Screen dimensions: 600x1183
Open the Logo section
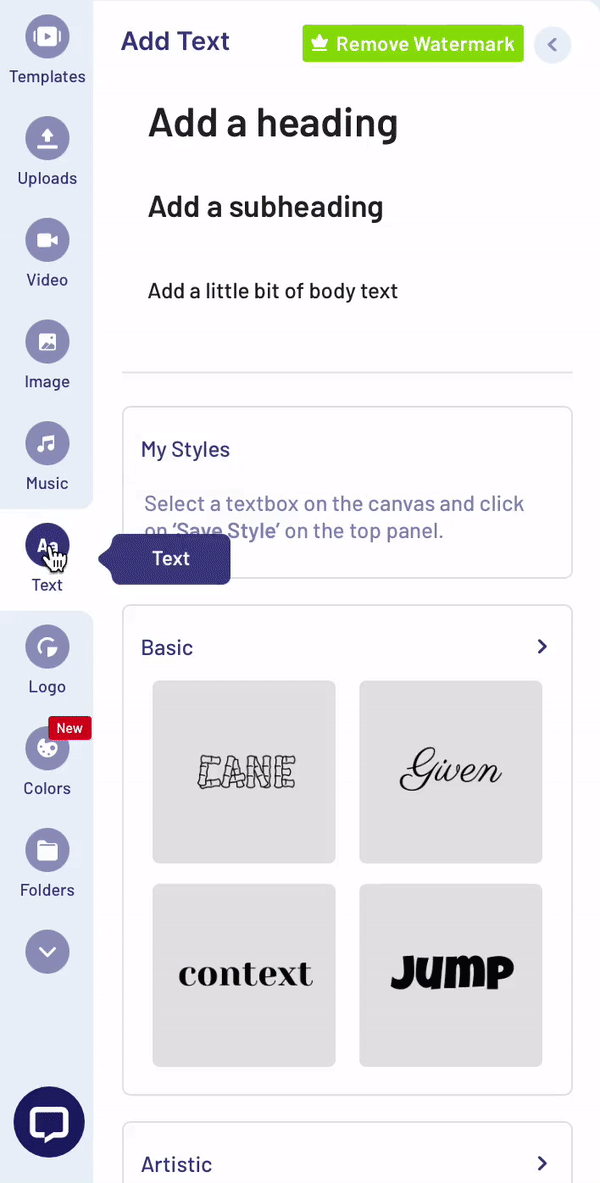tap(47, 661)
